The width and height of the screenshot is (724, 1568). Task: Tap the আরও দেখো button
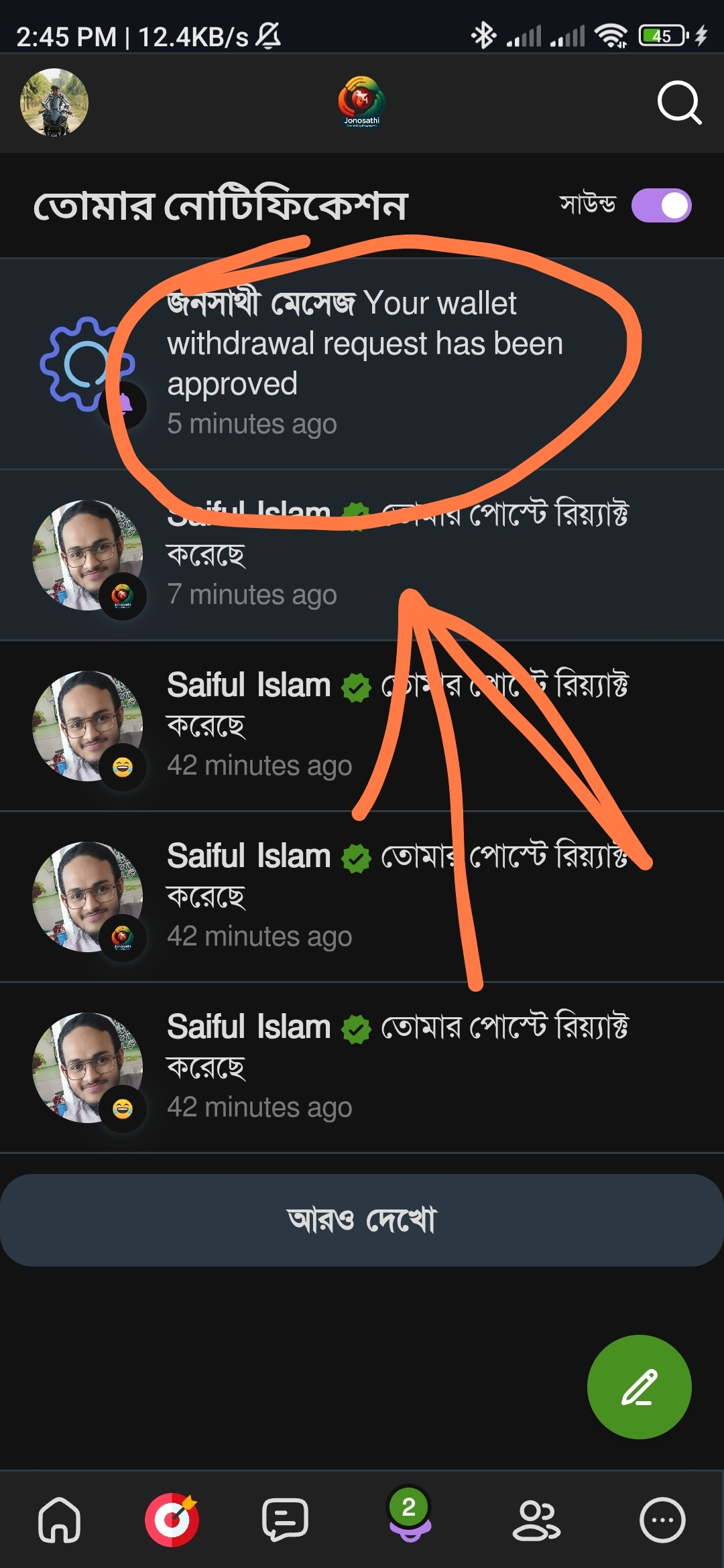point(362,1220)
